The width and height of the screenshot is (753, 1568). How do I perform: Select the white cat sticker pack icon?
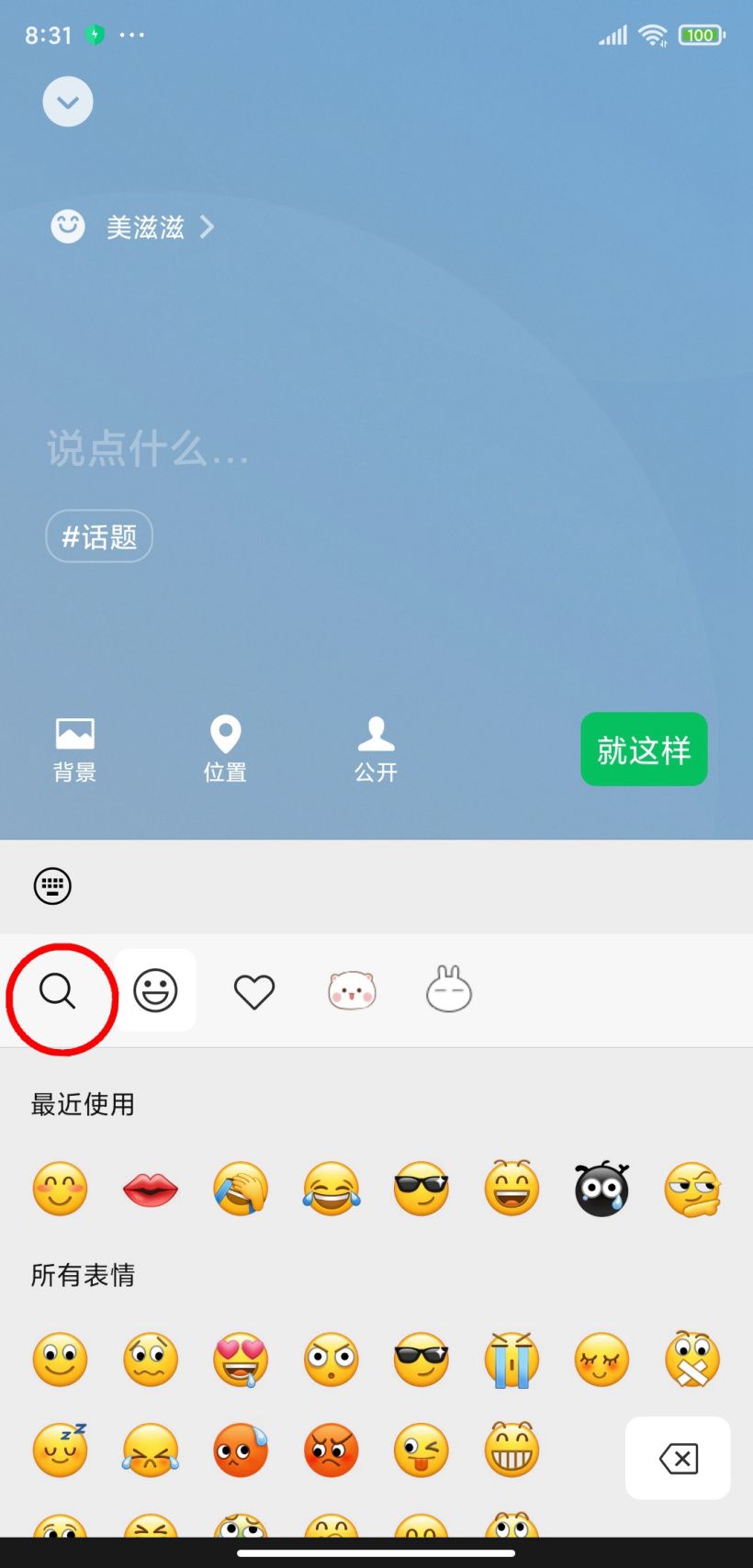[351, 990]
